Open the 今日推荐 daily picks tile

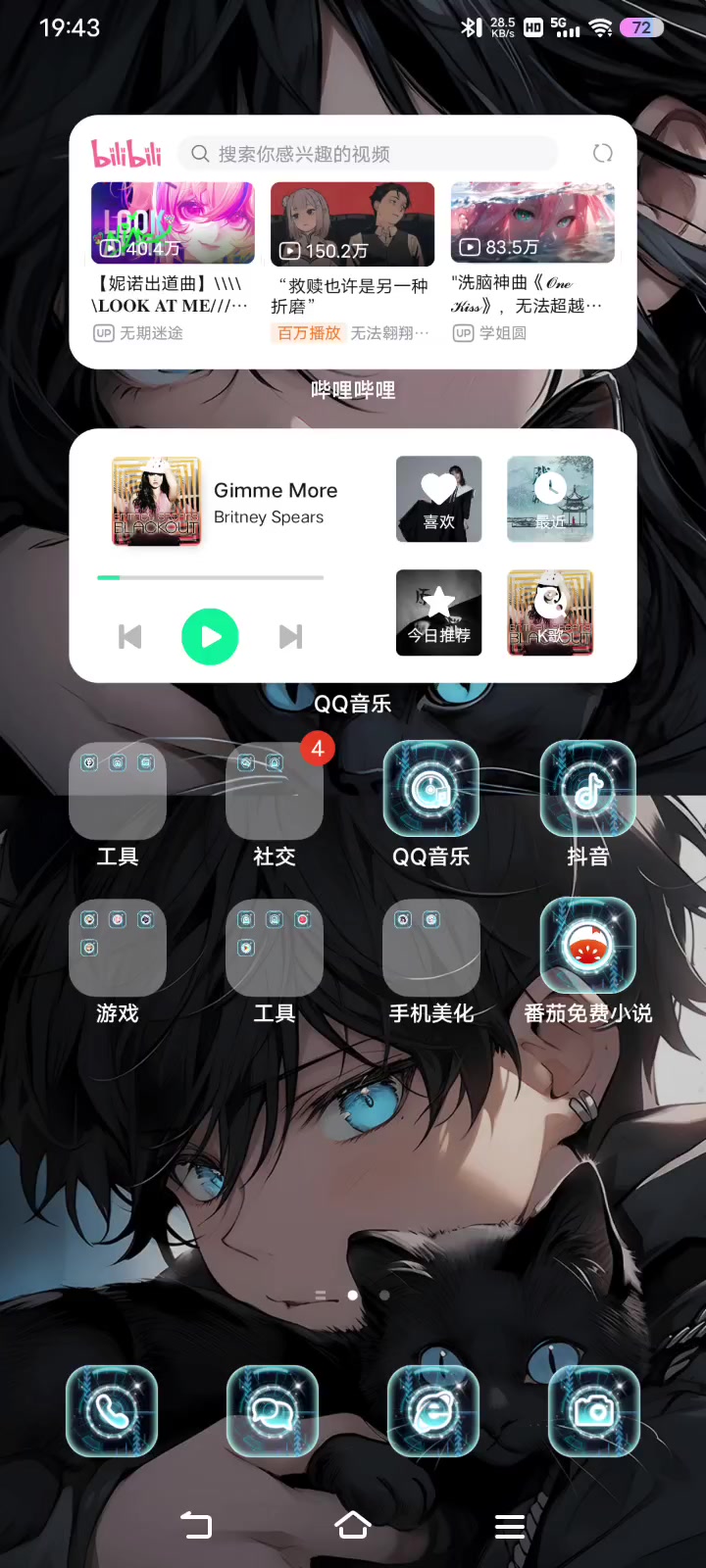[x=439, y=612]
